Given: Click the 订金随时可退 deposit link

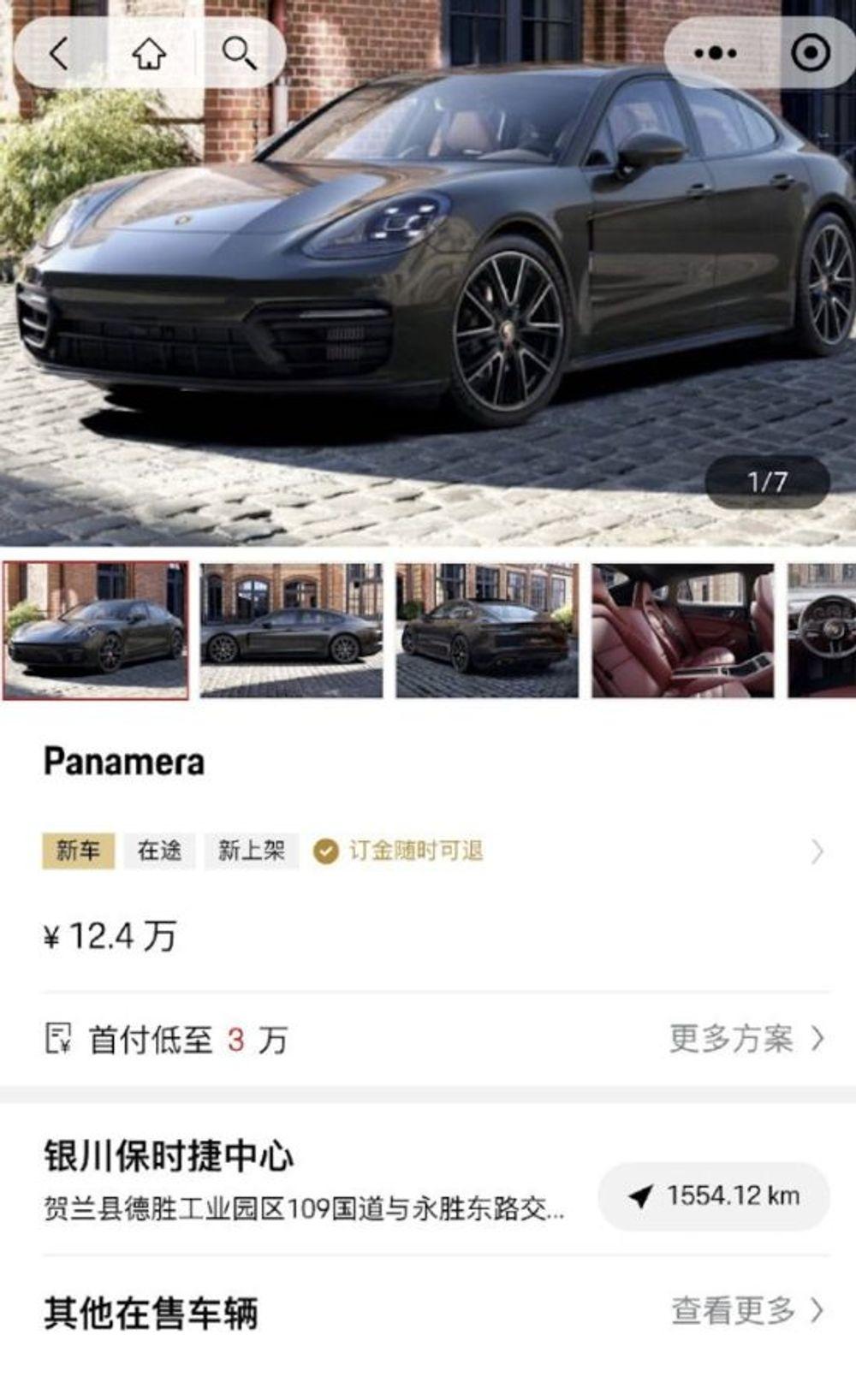Looking at the screenshot, I should [419, 852].
